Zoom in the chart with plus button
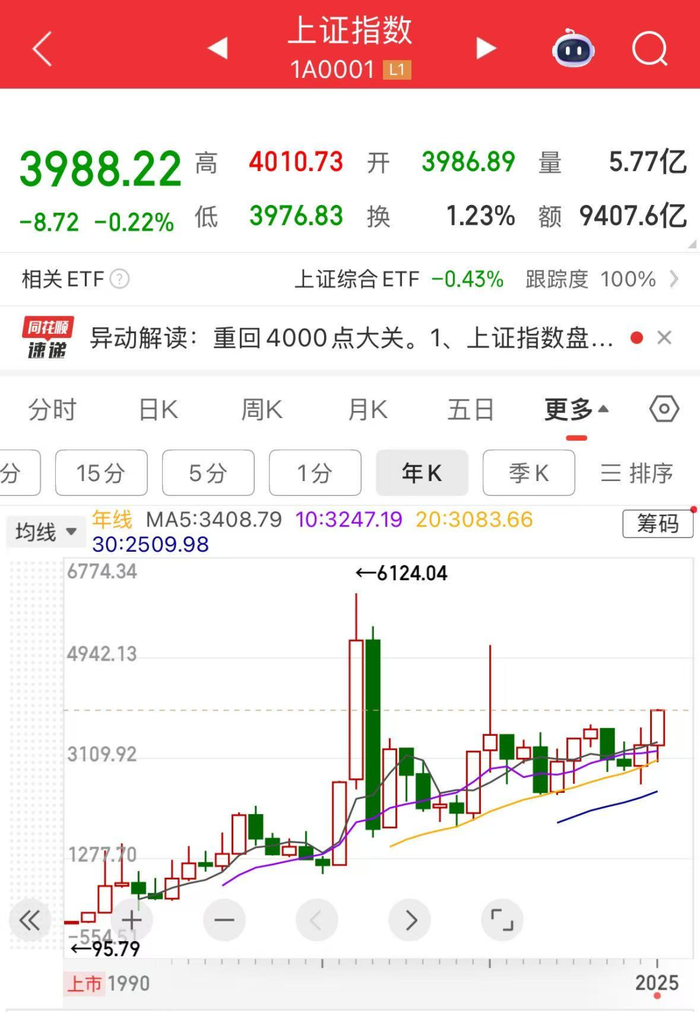This screenshot has width=700, height=1012. [132, 920]
